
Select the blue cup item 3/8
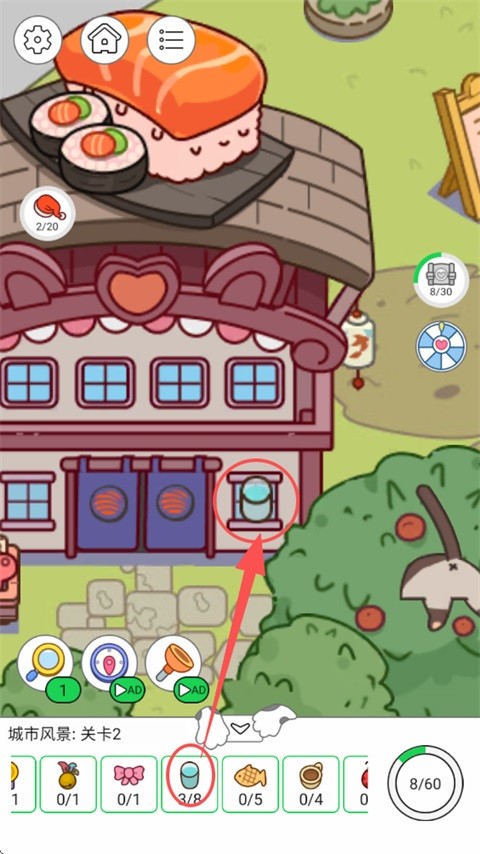pyautogui.click(x=190, y=784)
